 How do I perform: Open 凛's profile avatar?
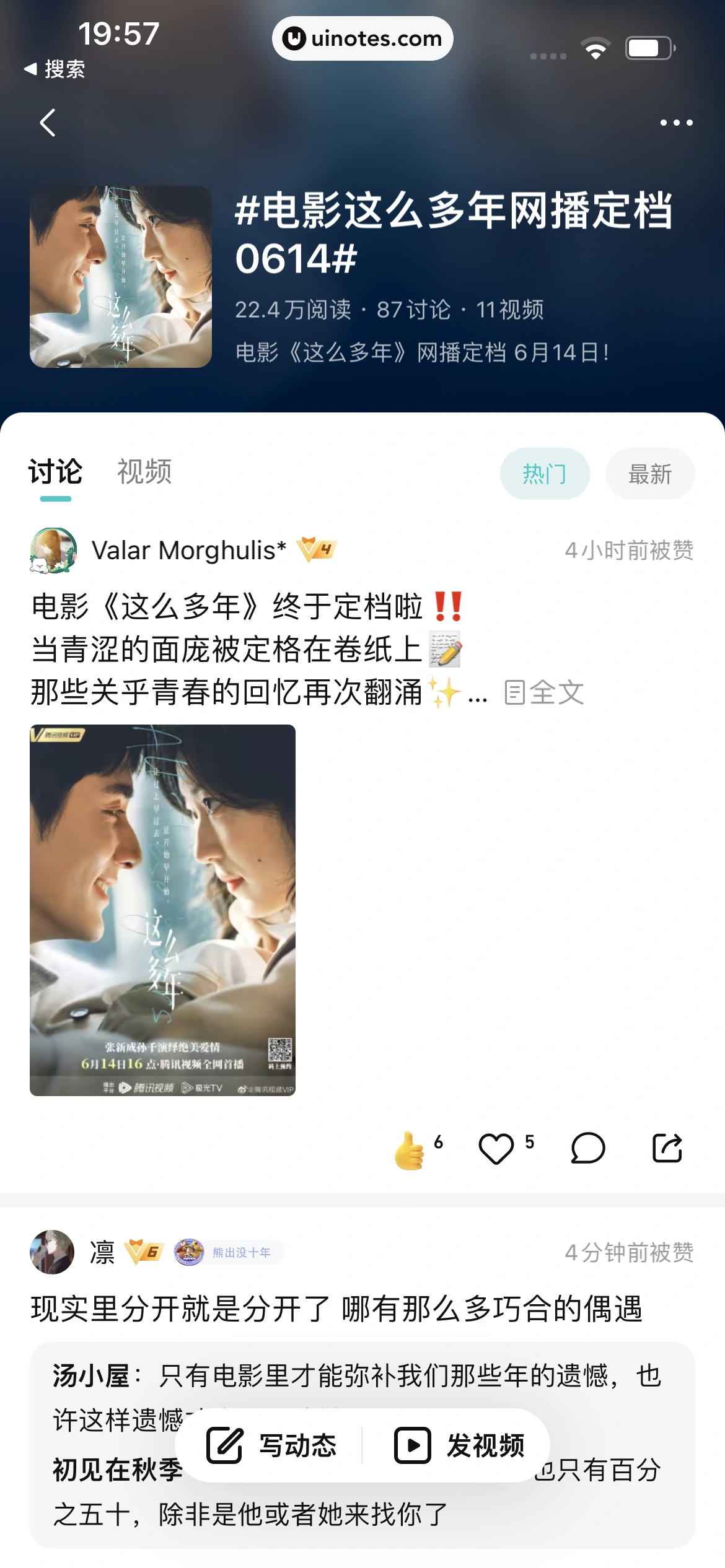click(52, 1252)
